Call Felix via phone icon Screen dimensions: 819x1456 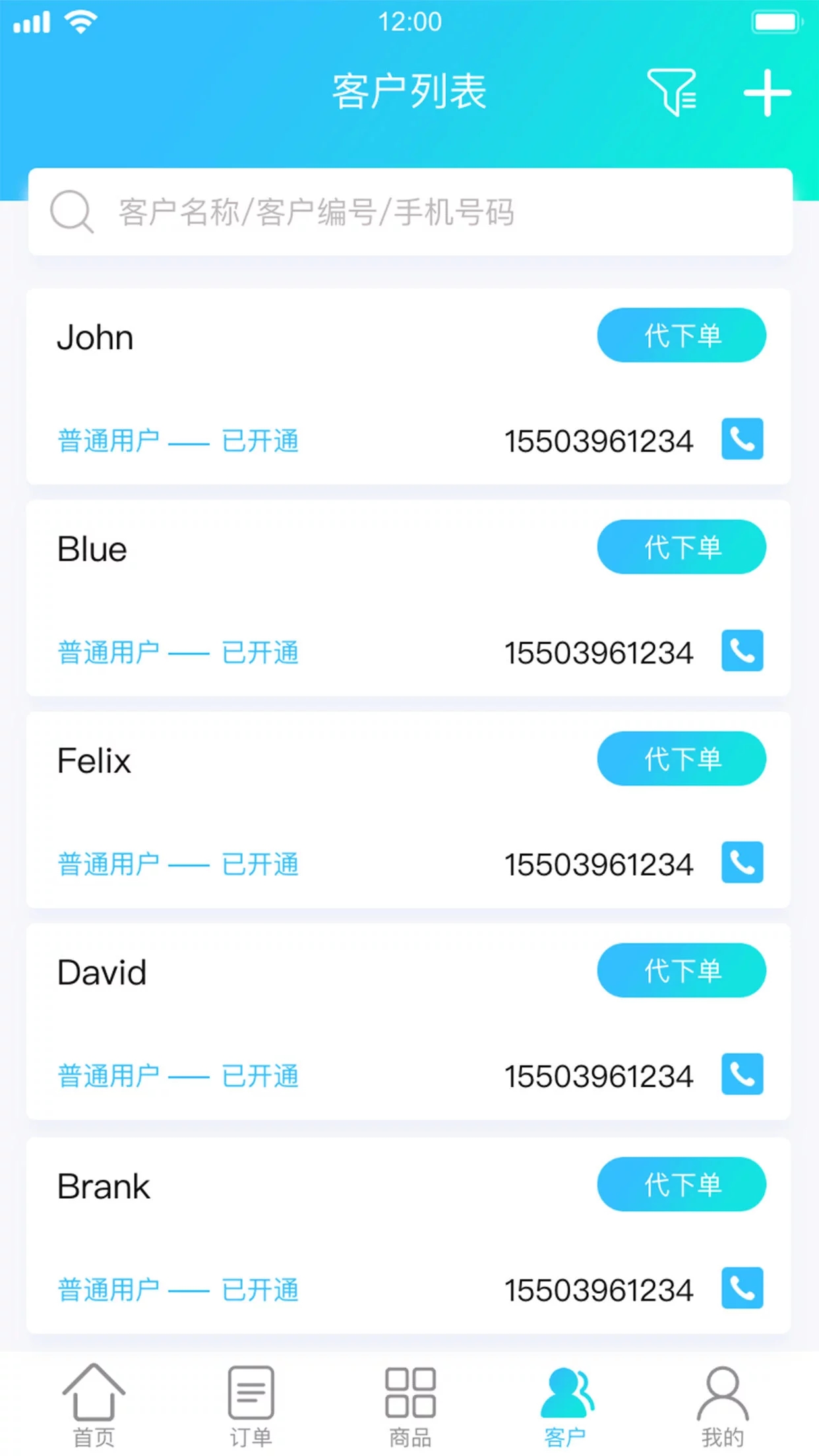[x=742, y=863]
